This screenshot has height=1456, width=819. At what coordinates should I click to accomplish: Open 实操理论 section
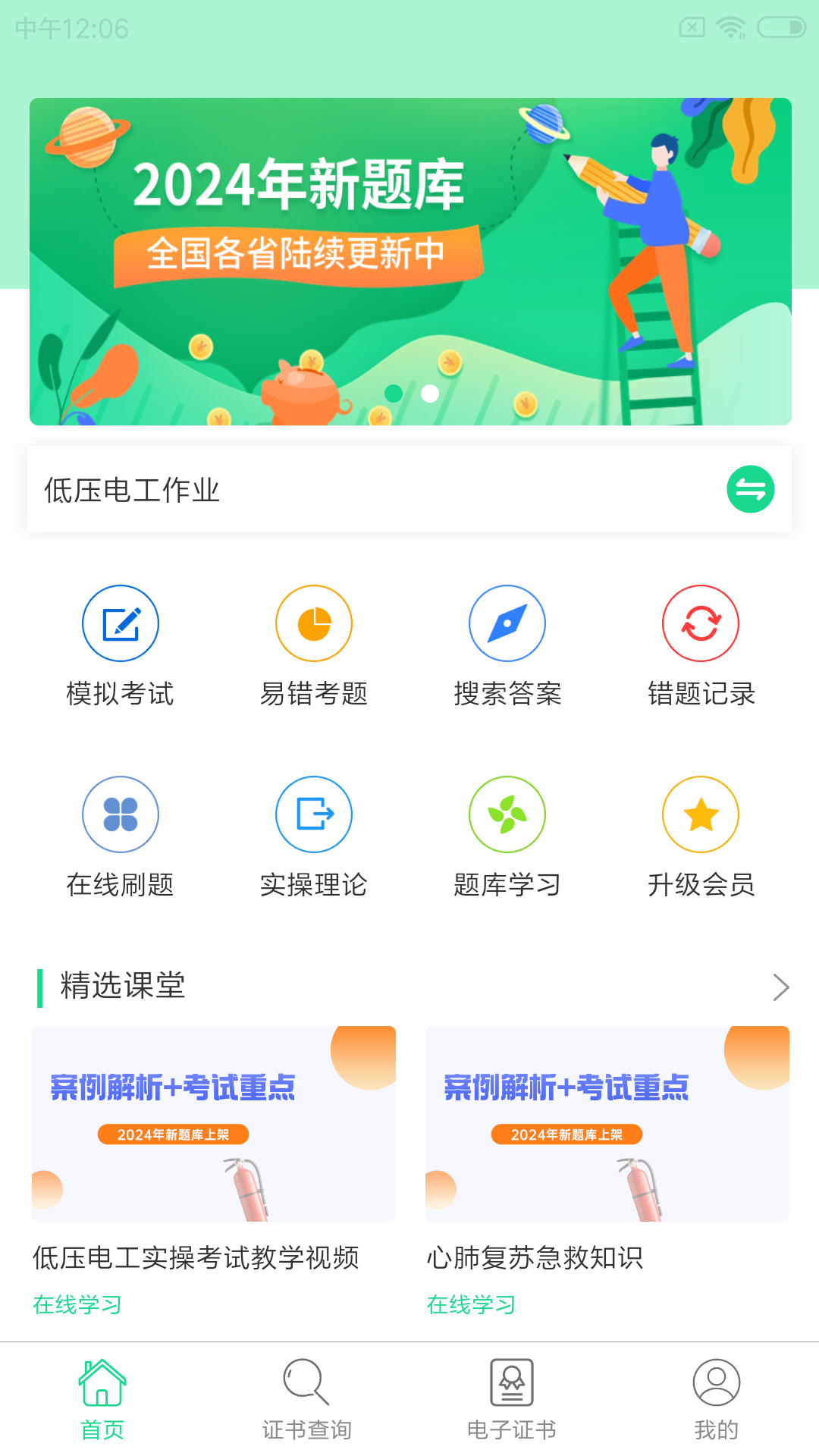(x=314, y=836)
